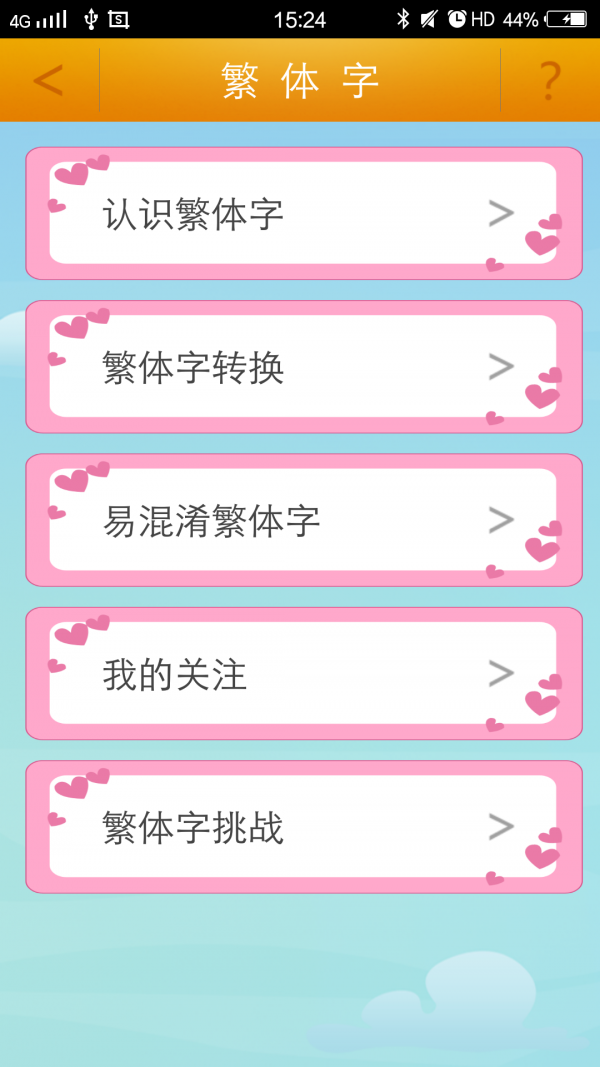Go back using the top-left arrow
600x1067 pixels.
click(x=48, y=80)
